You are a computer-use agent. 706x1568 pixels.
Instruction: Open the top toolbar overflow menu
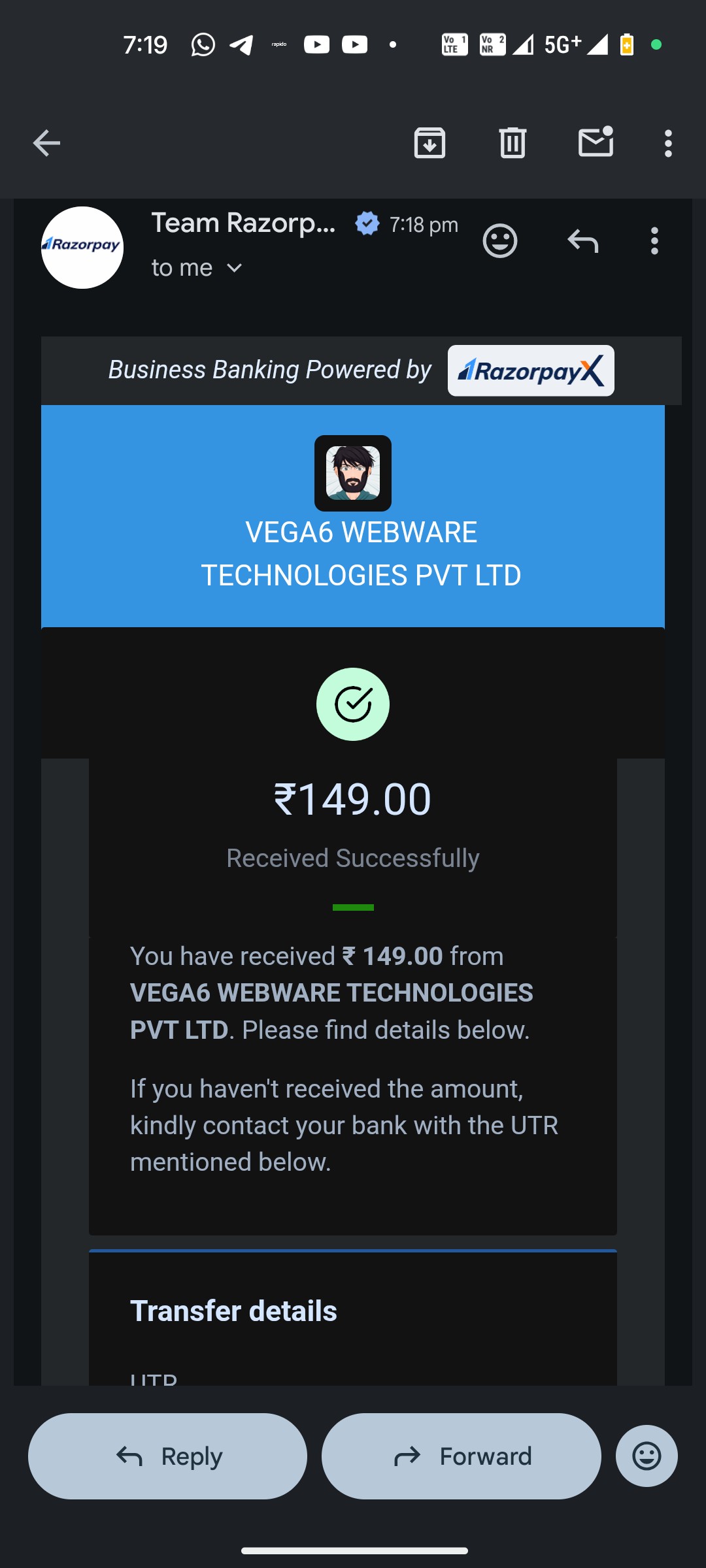click(667, 143)
